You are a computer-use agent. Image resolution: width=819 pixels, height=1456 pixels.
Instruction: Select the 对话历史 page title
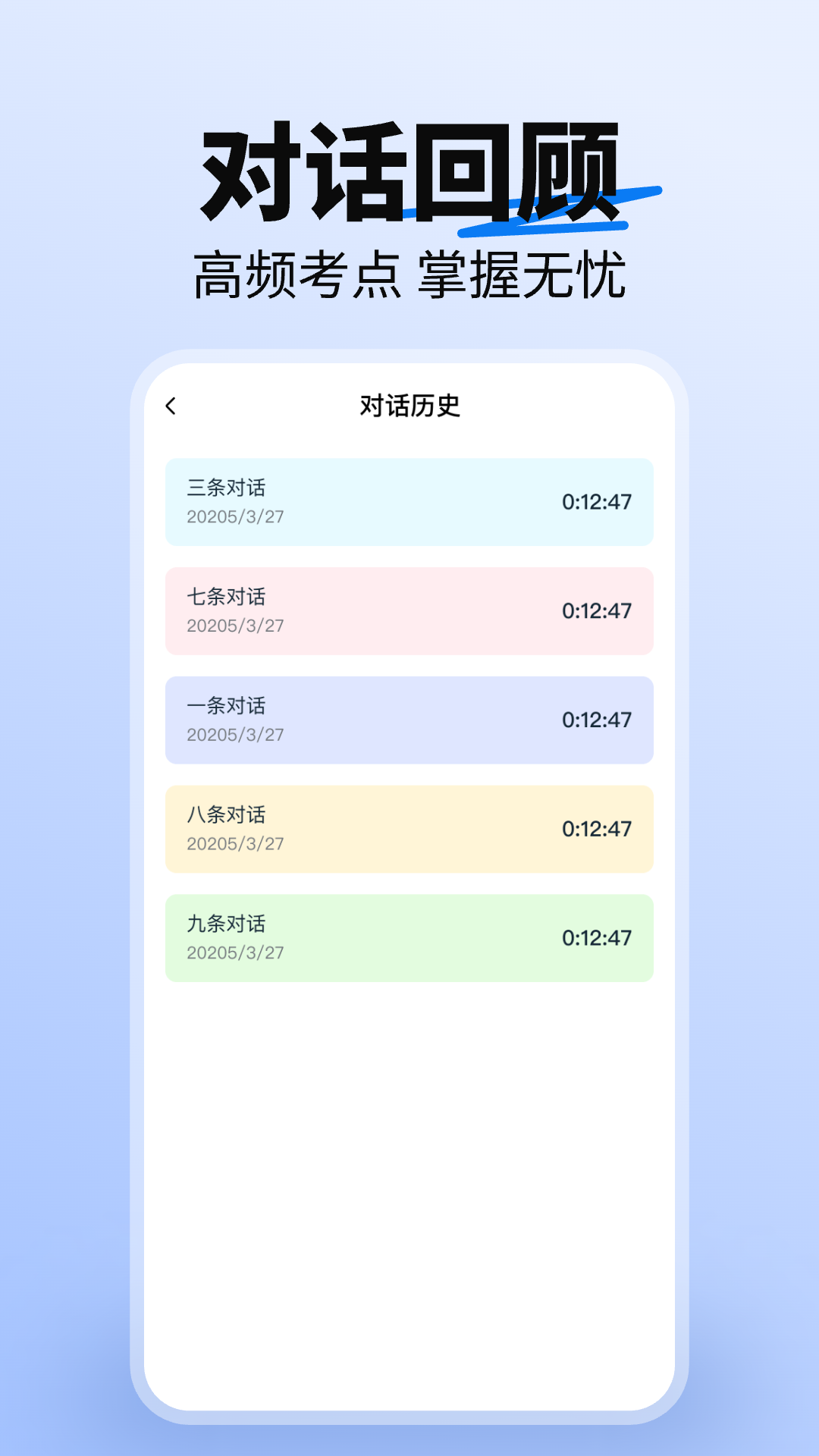409,404
